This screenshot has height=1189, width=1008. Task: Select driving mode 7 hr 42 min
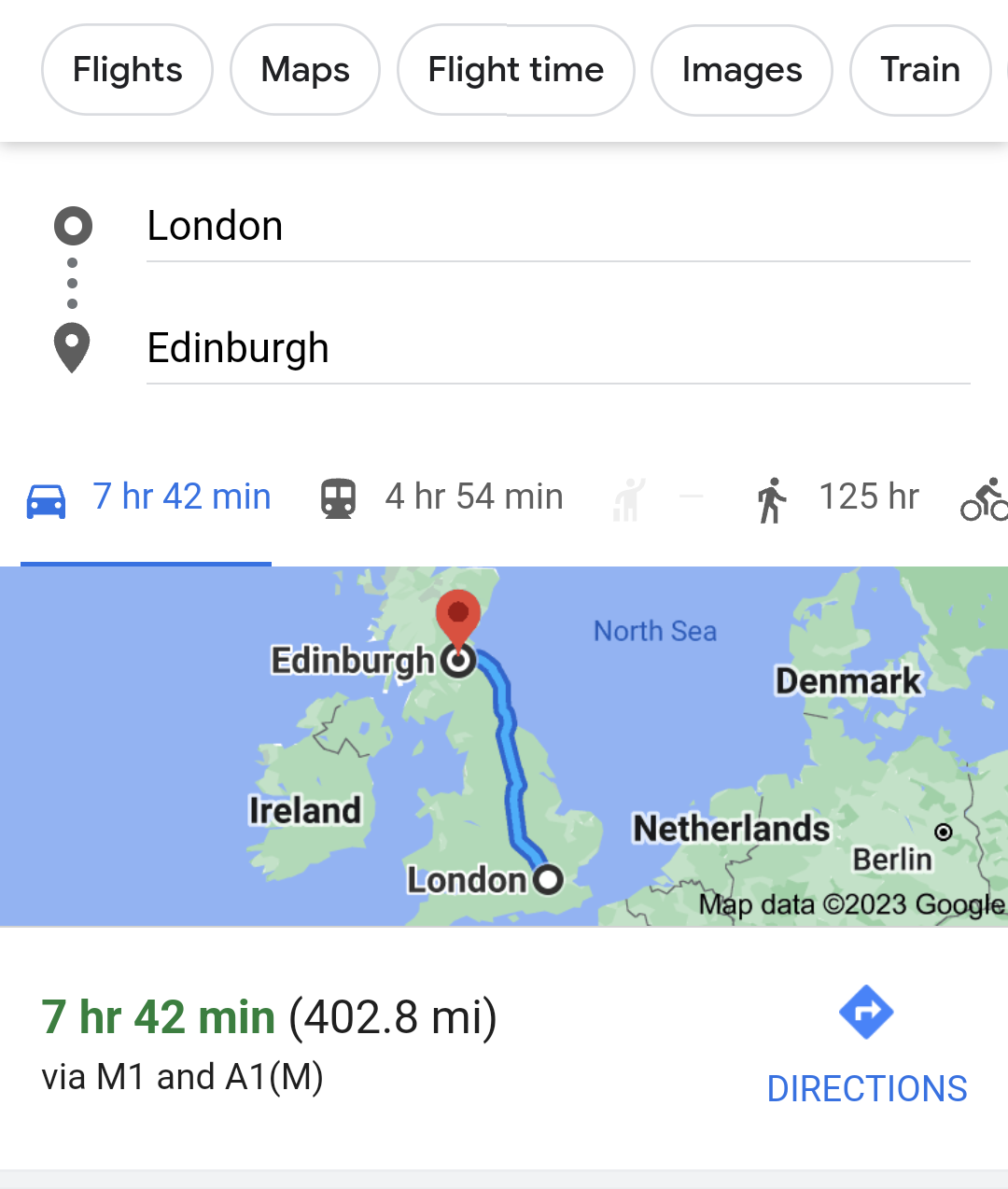[148, 497]
